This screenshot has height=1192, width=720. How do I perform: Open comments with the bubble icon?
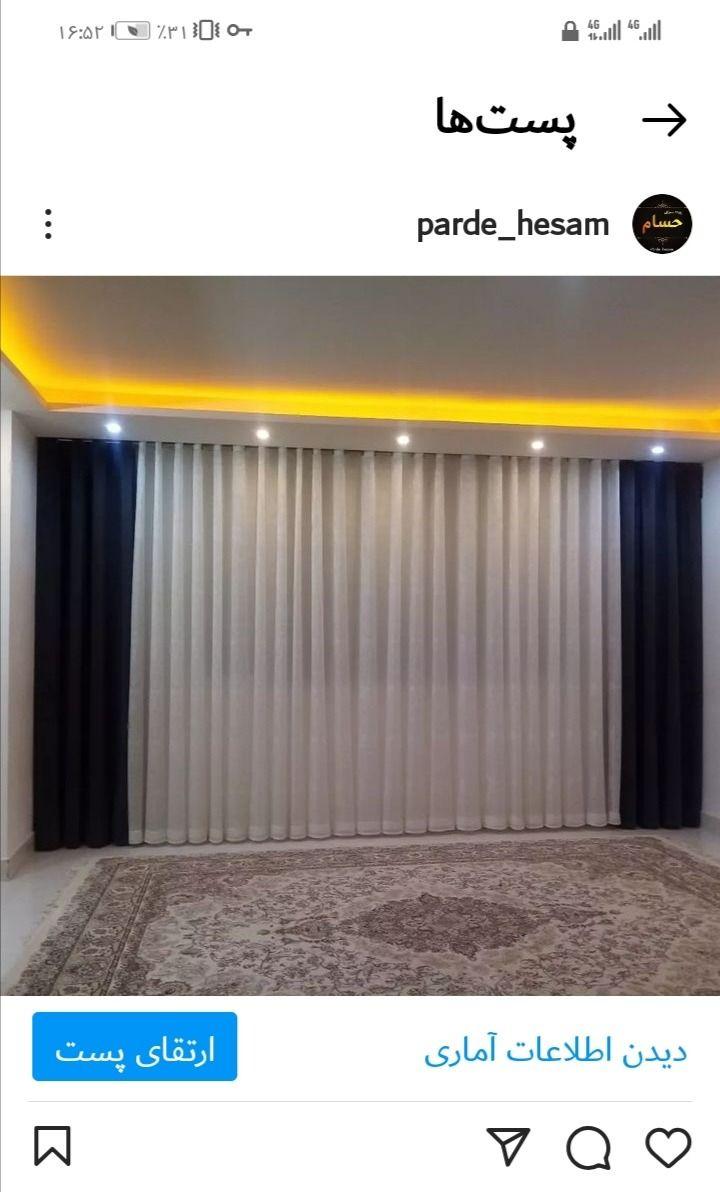pyautogui.click(x=588, y=1147)
